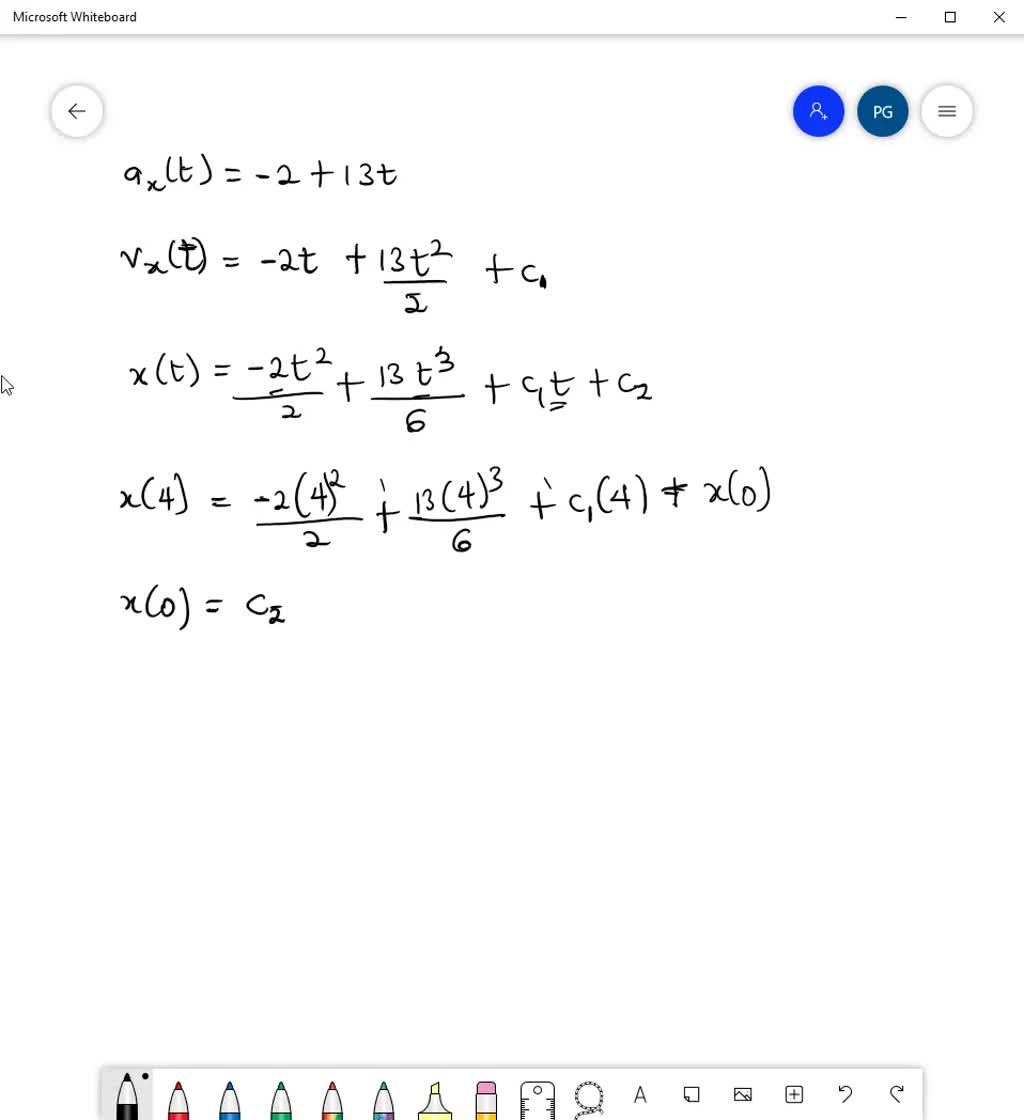
Task: Insert an image onto the canvas
Action: pyautogui.click(x=742, y=1095)
